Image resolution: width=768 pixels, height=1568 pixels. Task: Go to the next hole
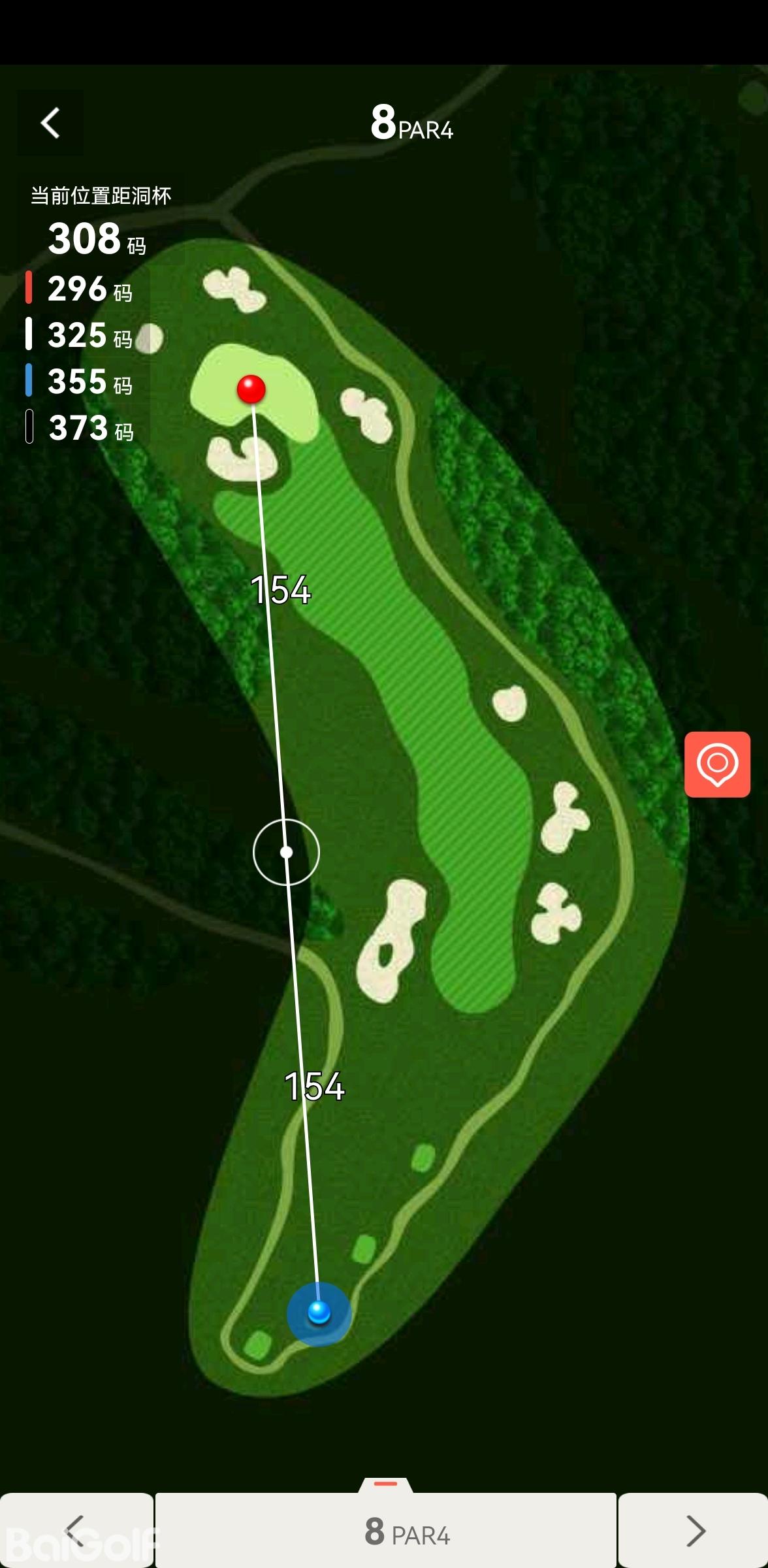(x=694, y=1530)
